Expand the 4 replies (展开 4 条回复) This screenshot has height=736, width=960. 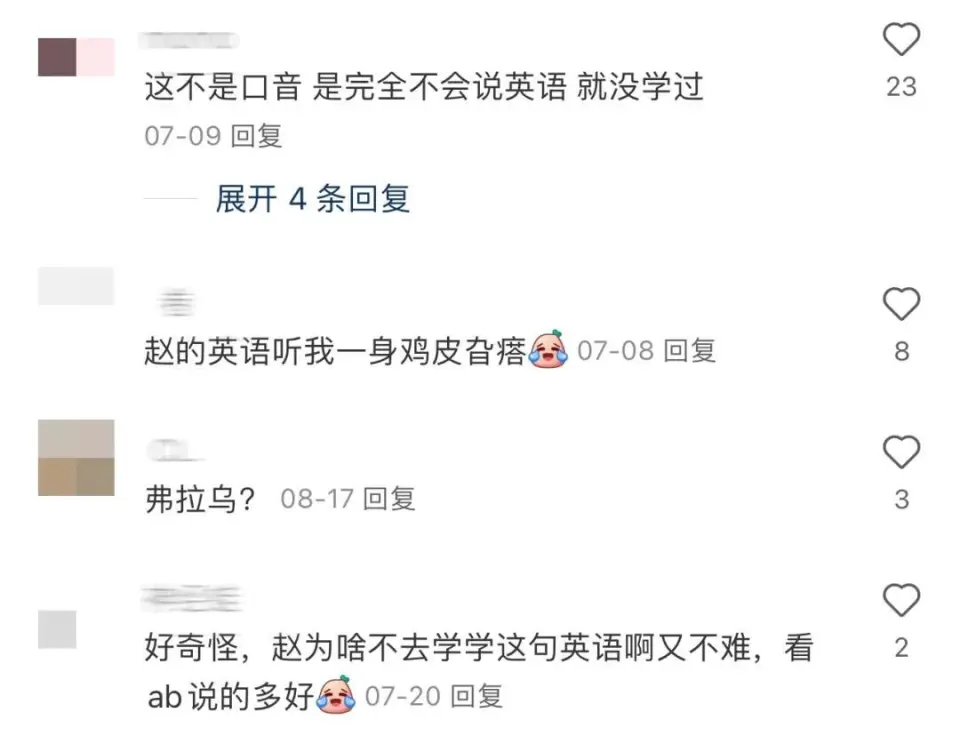click(312, 199)
